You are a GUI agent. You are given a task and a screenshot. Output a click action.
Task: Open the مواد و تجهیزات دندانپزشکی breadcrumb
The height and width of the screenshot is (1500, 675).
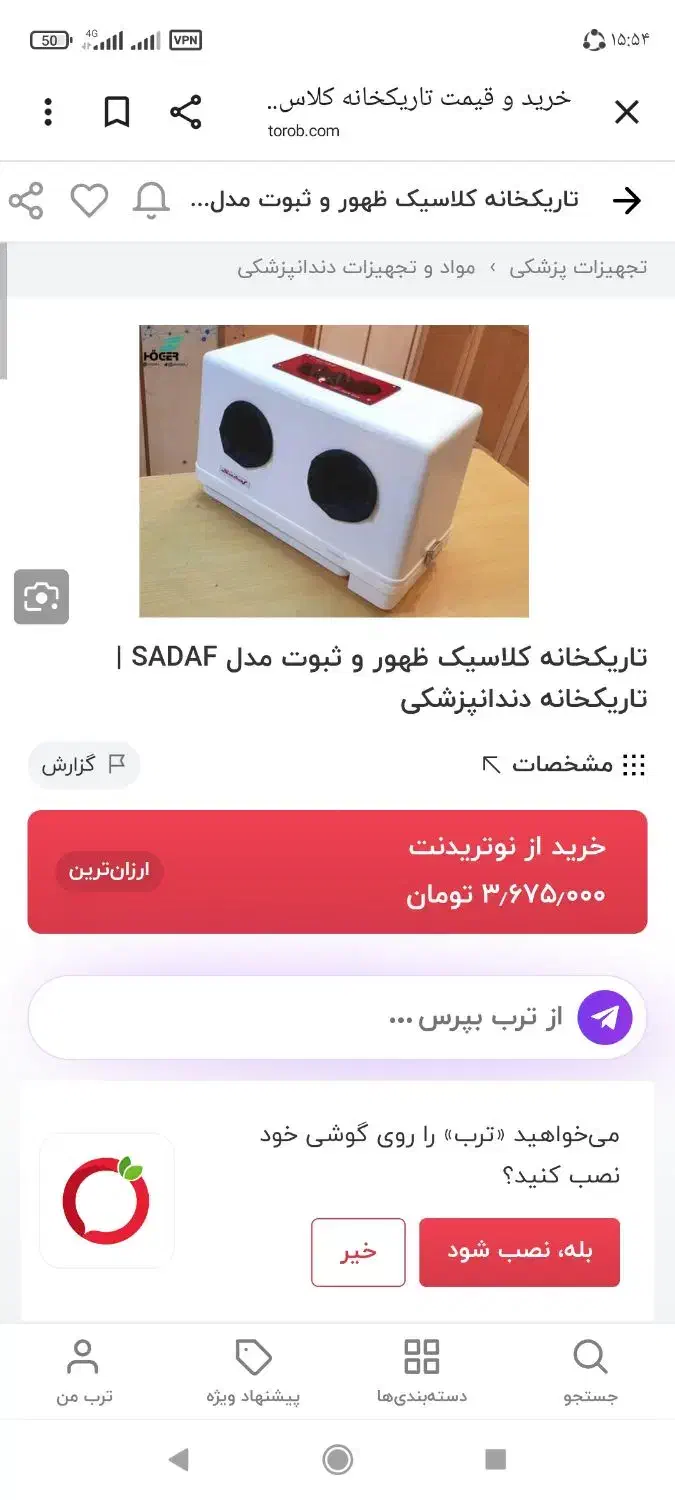[x=356, y=268]
